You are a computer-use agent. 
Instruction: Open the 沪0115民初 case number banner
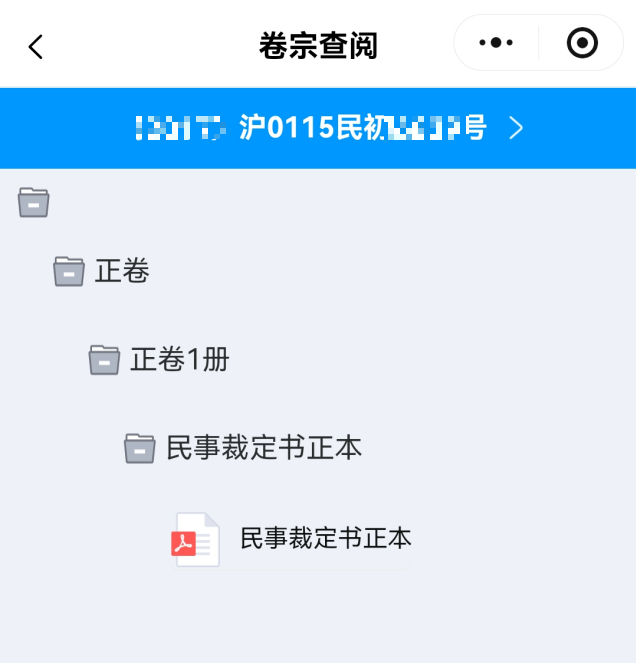click(x=318, y=128)
